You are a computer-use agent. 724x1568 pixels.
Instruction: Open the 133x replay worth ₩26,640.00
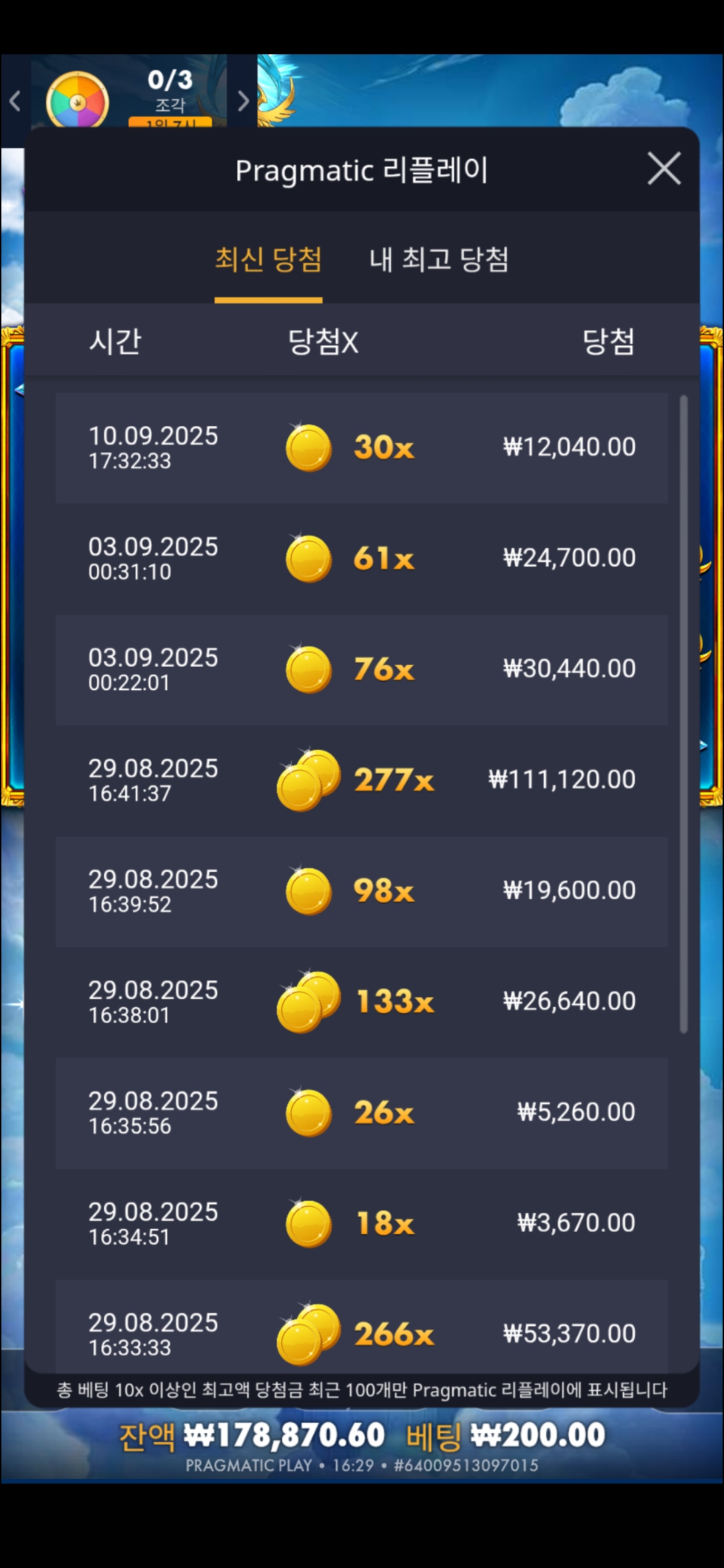click(361, 1002)
